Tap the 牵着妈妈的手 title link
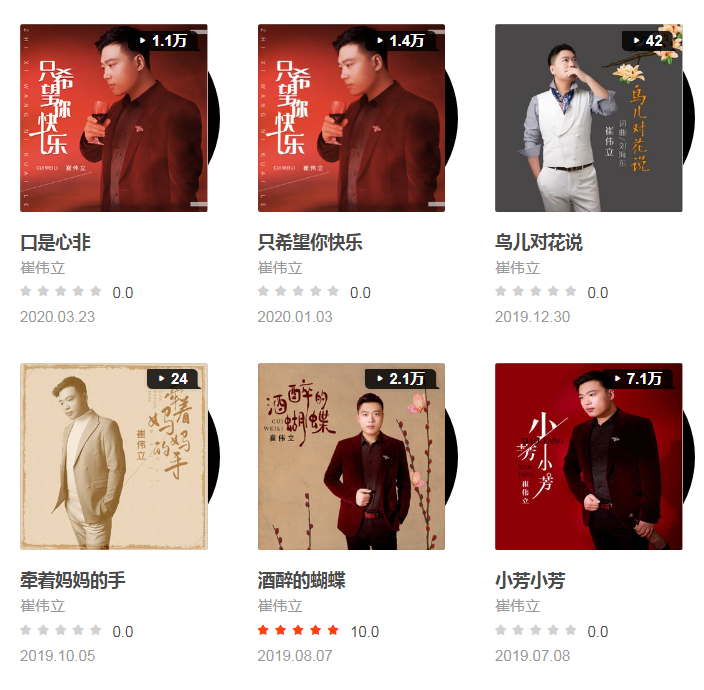This screenshot has height=690, width=704. tap(73, 581)
